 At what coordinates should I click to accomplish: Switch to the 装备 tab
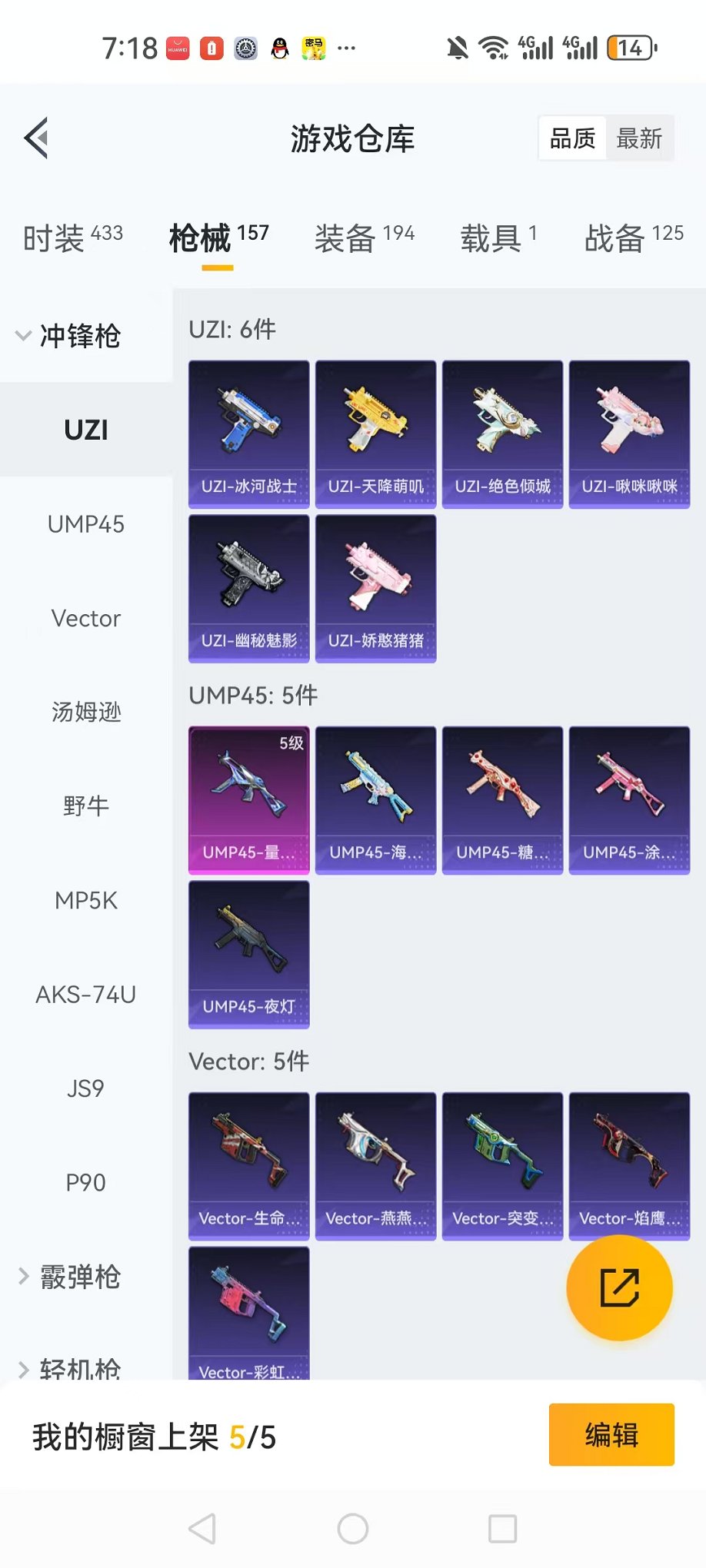364,238
